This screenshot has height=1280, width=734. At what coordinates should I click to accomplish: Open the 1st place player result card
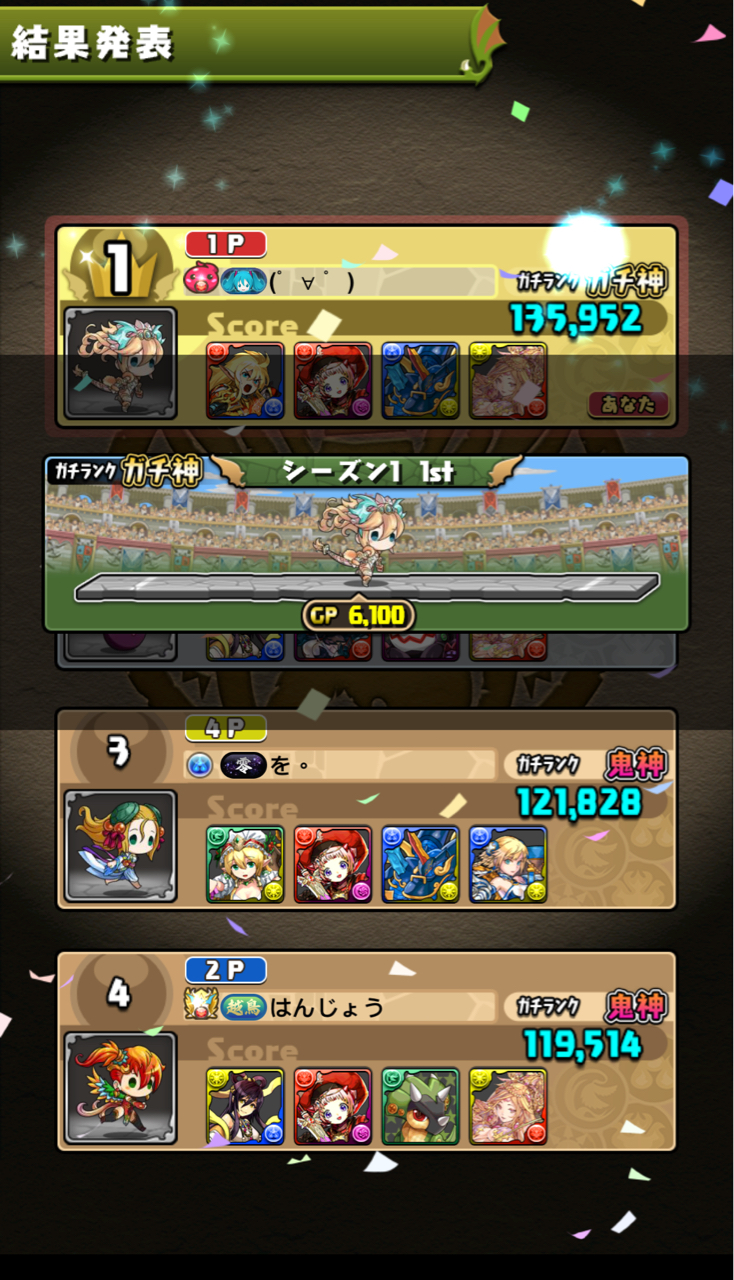[366, 327]
